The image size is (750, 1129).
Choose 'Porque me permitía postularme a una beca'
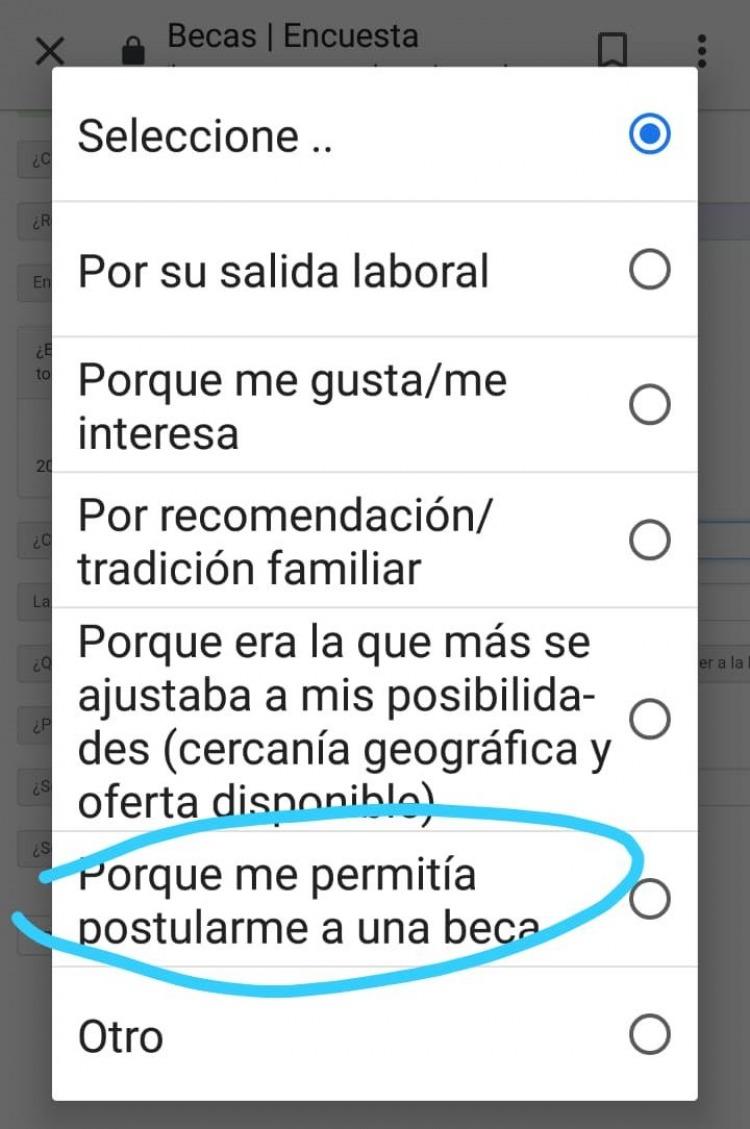649,899
